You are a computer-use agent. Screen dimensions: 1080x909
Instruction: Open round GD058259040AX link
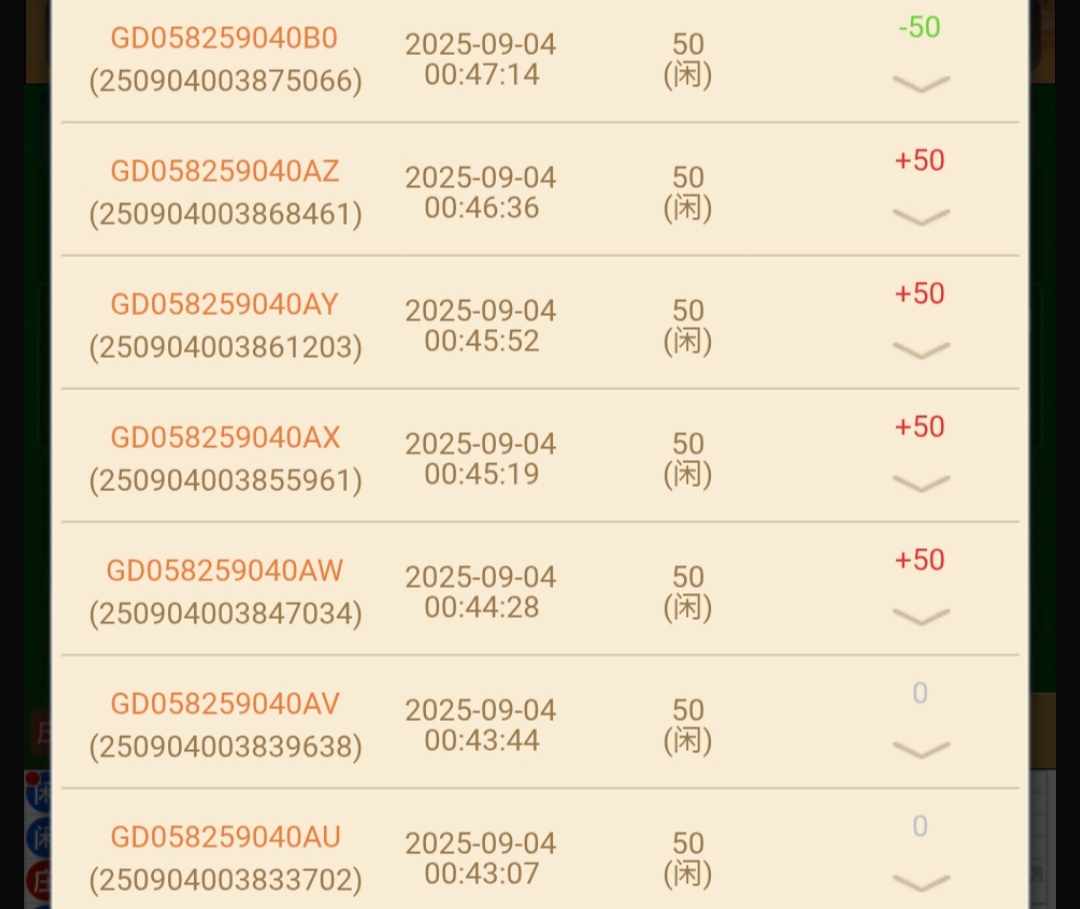pos(225,437)
